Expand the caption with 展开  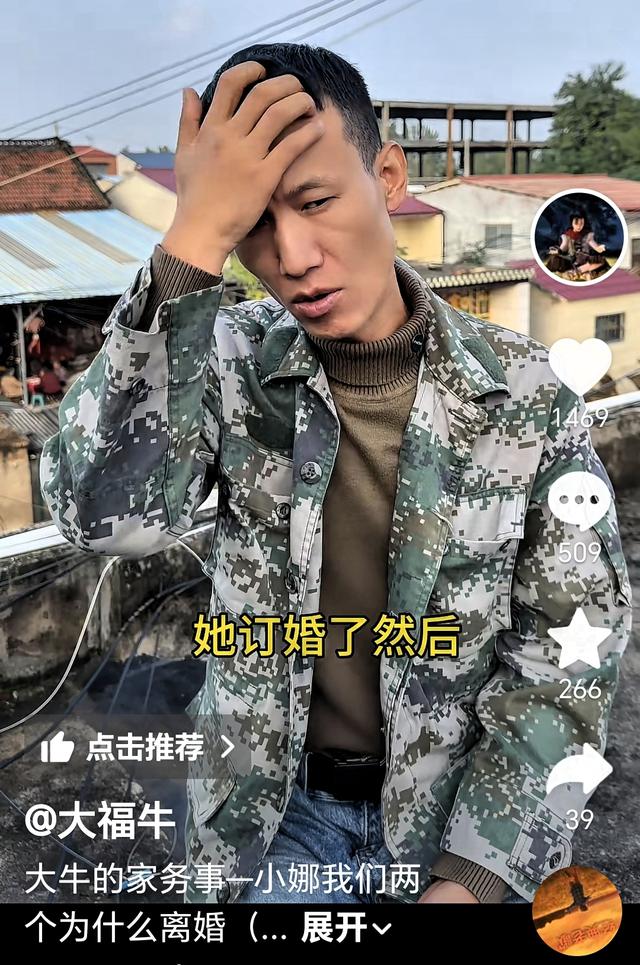click(x=346, y=928)
